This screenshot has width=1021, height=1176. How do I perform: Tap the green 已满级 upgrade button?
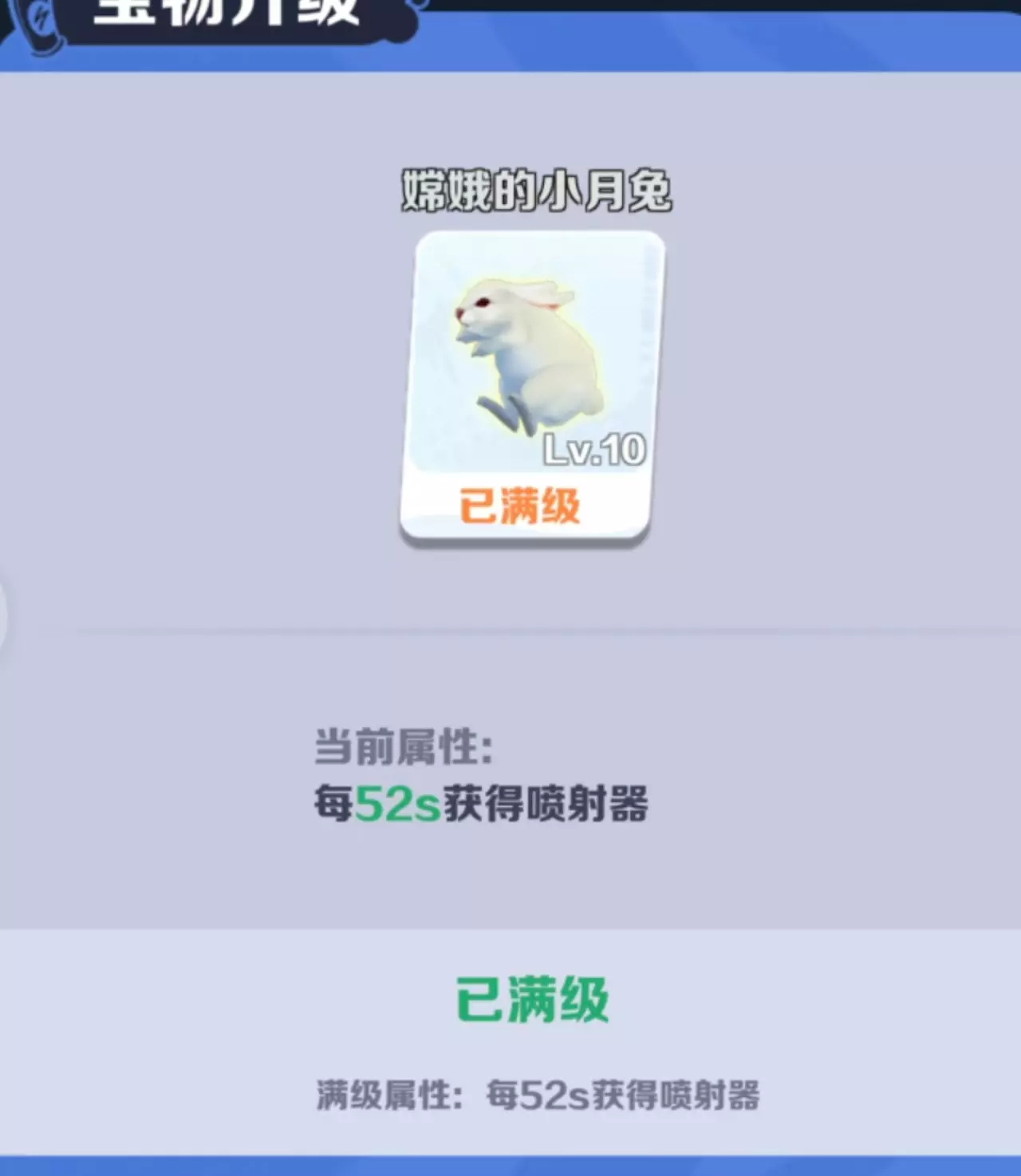click(x=532, y=999)
